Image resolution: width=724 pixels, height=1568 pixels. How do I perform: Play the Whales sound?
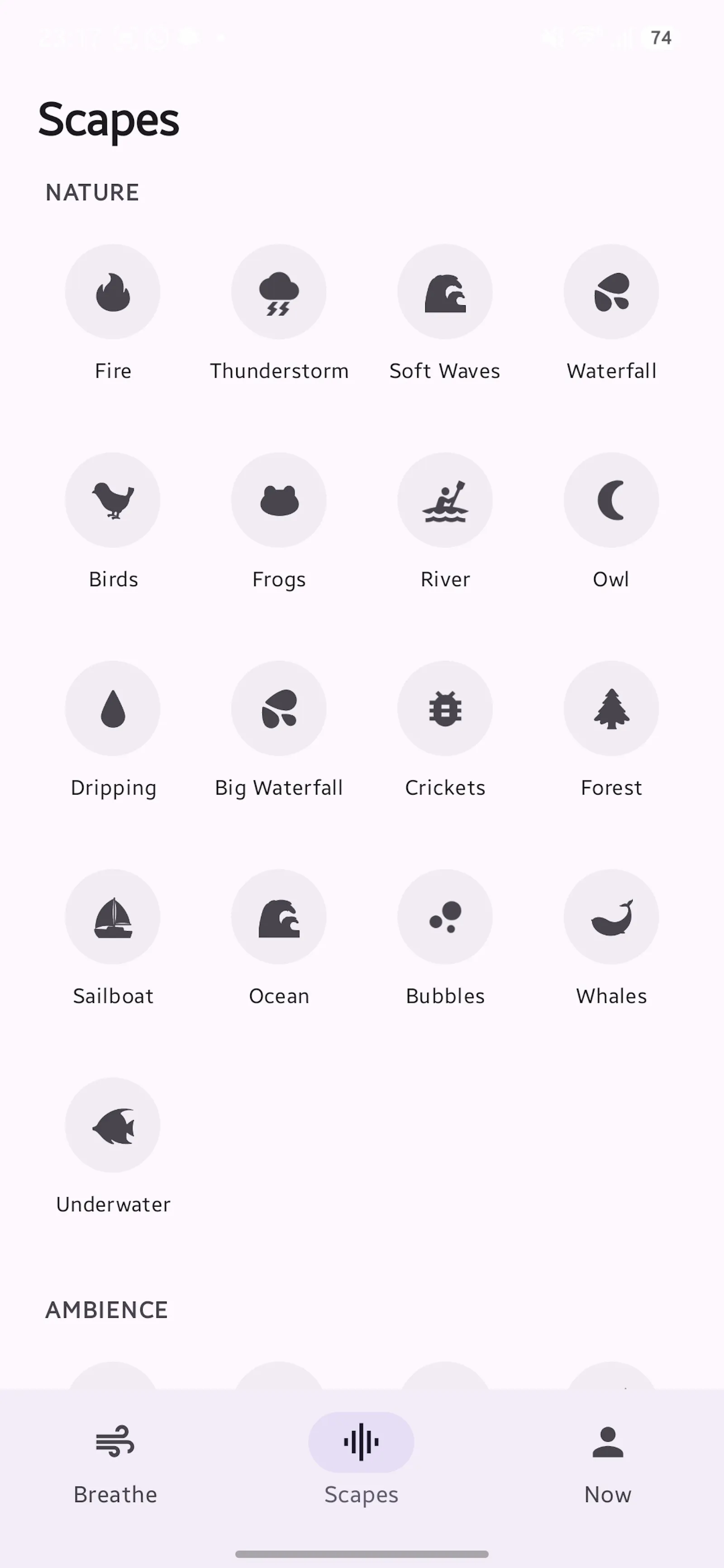pyautogui.click(x=611, y=917)
